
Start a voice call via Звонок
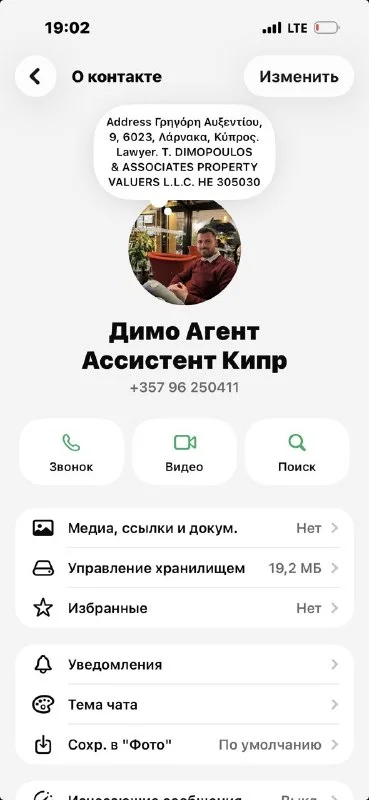[71, 452]
